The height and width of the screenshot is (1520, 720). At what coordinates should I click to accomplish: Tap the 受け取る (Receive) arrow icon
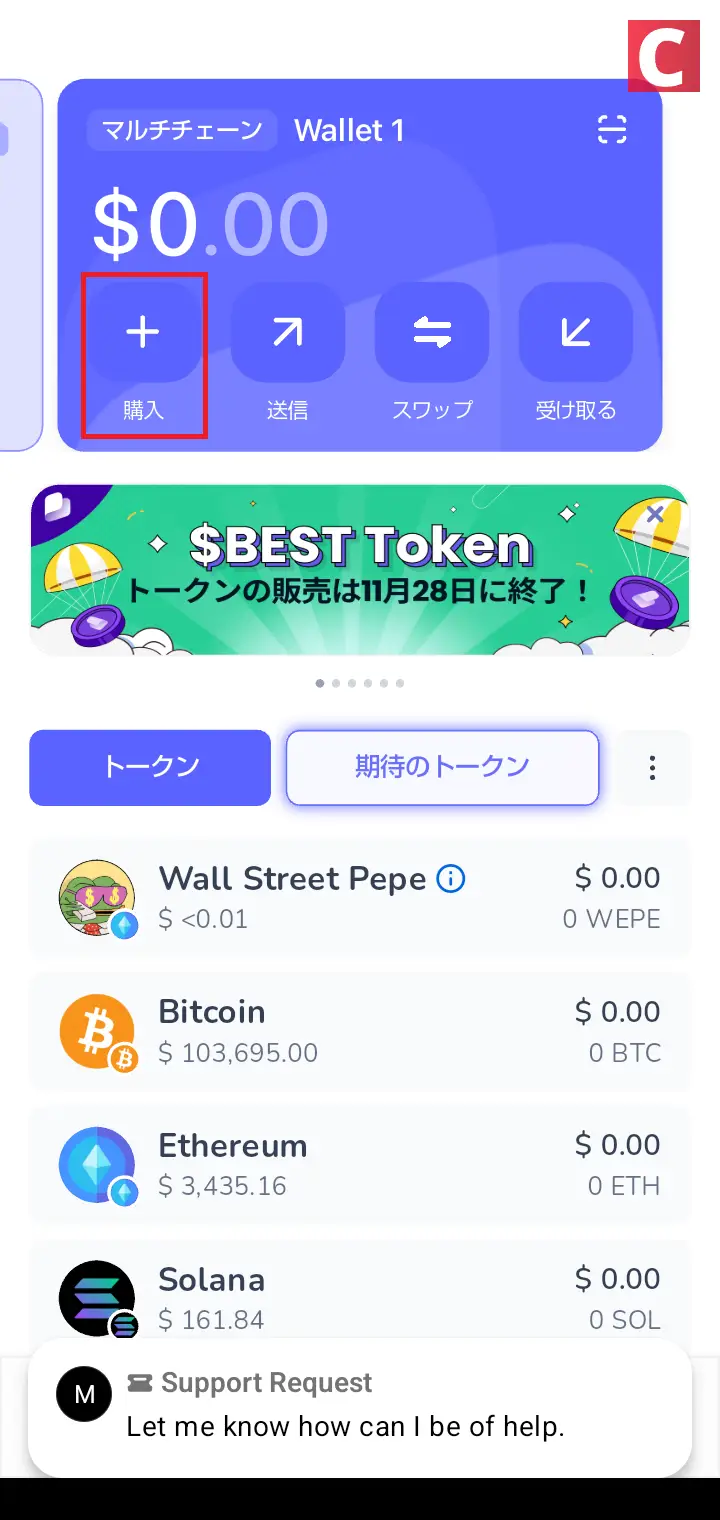coord(576,332)
